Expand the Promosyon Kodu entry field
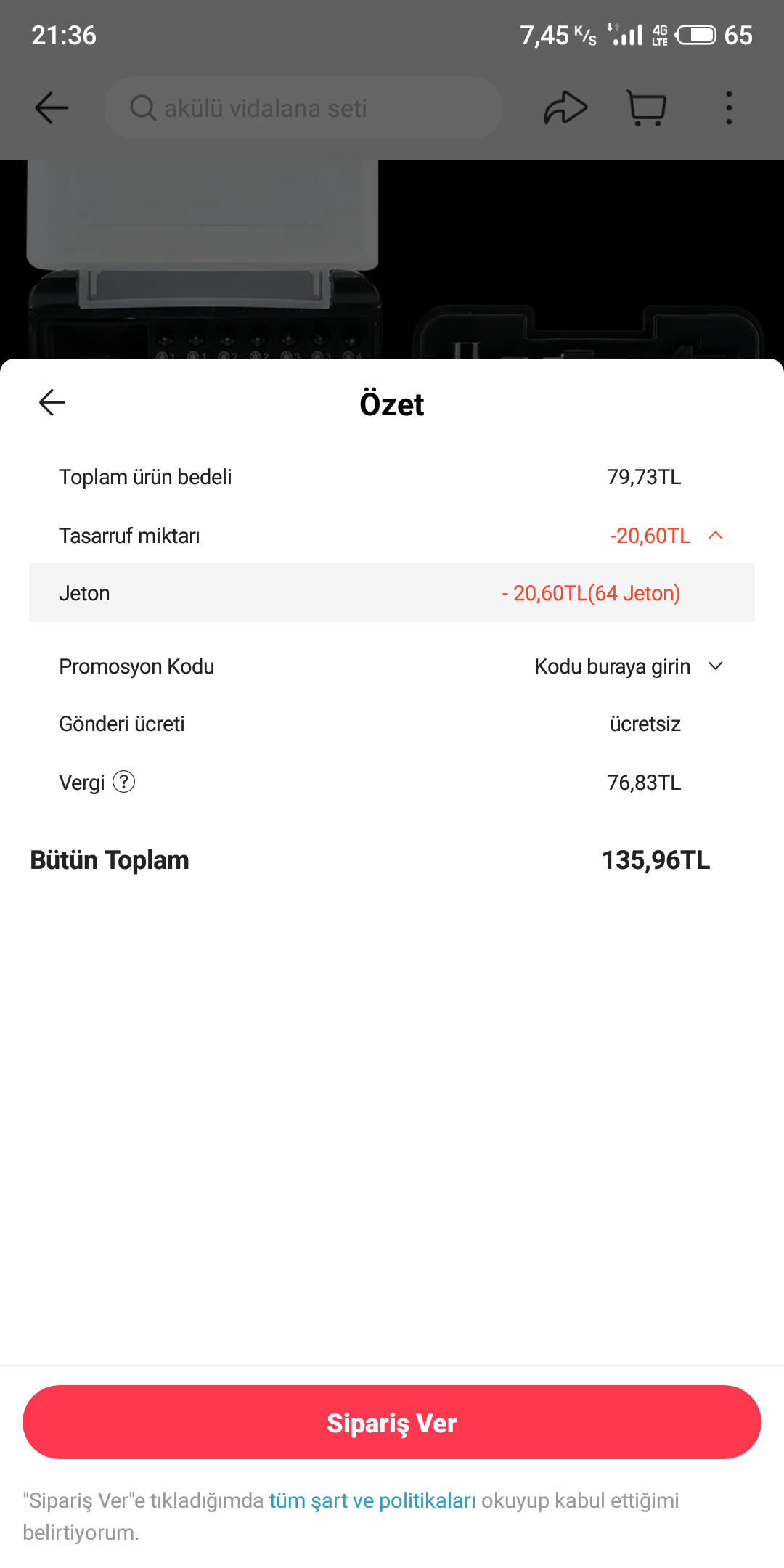Image resolution: width=784 pixels, height=1568 pixels. [x=715, y=666]
